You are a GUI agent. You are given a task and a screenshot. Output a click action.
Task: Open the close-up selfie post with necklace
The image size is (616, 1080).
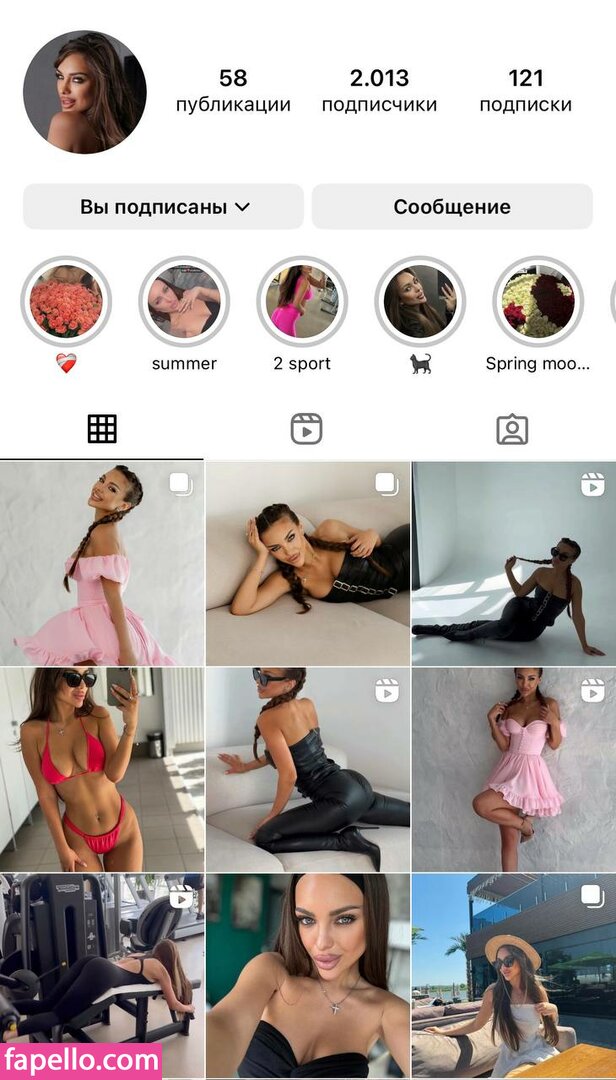[x=308, y=975]
